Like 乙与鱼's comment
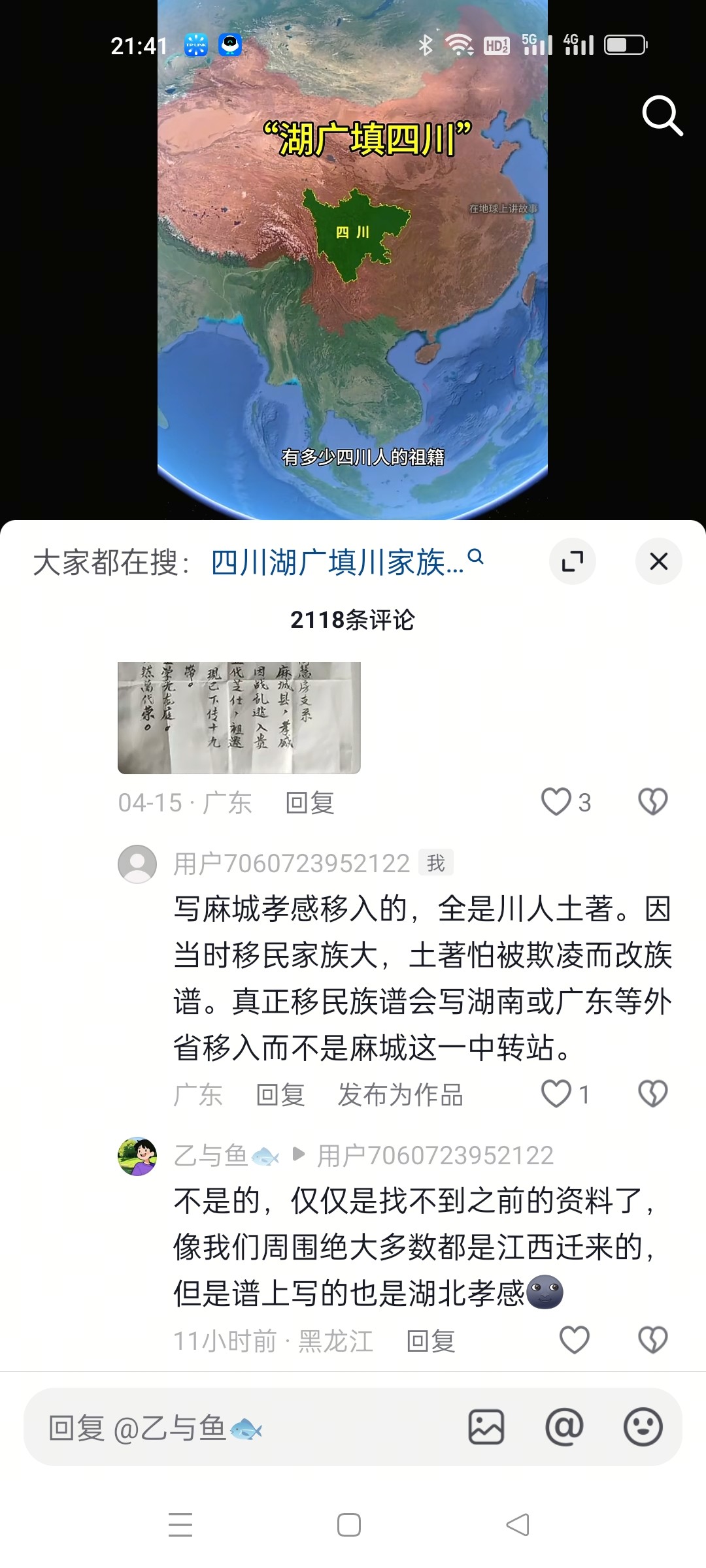 (575, 1340)
